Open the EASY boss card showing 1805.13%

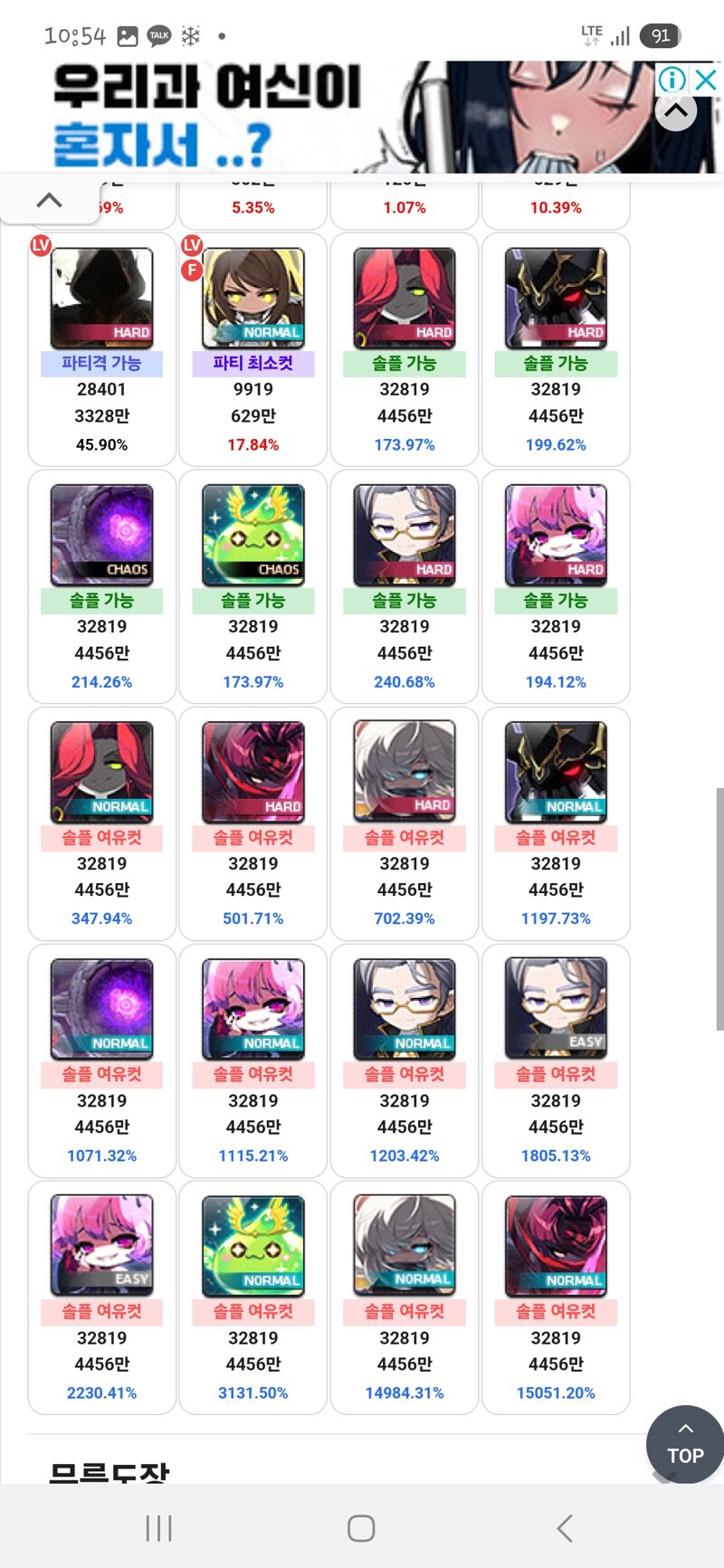pyautogui.click(x=556, y=1060)
